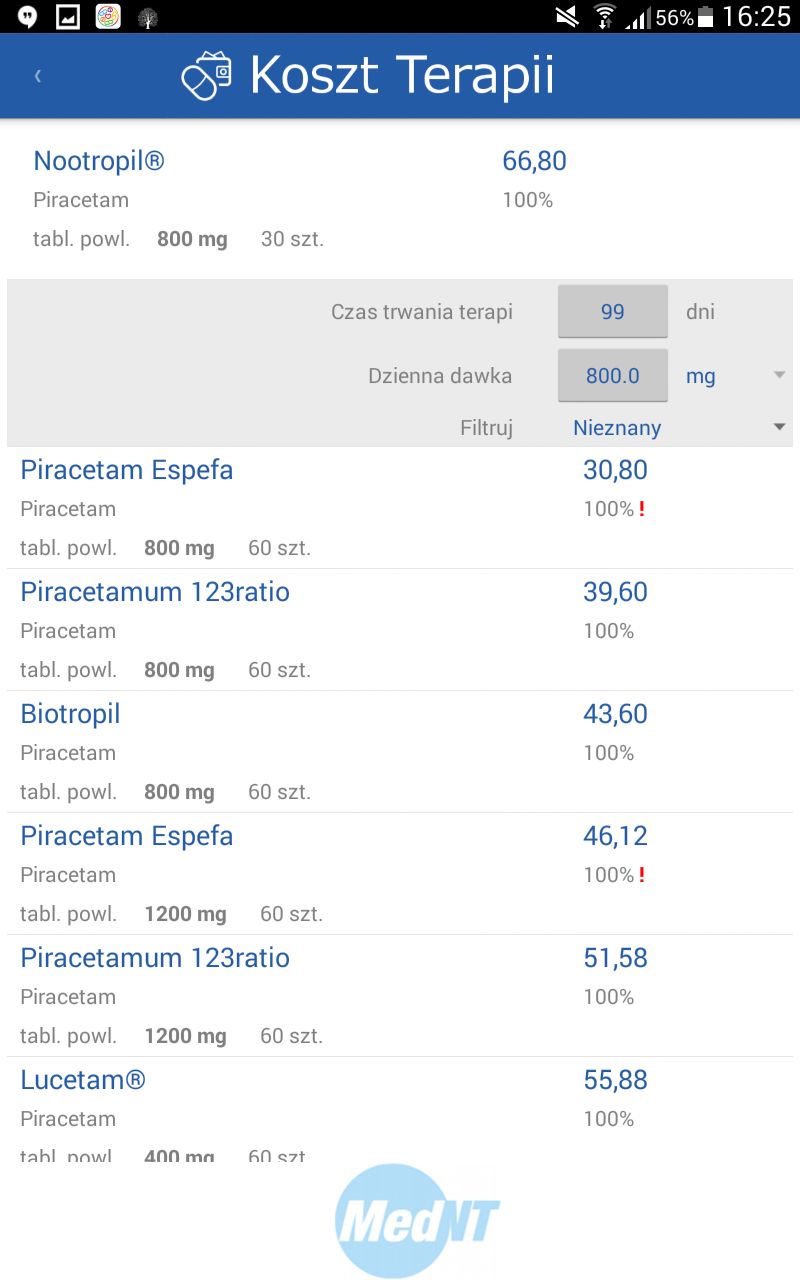The image size is (800, 1280).
Task: Open the Lucetam 400 mg row
Action: click(400, 1110)
